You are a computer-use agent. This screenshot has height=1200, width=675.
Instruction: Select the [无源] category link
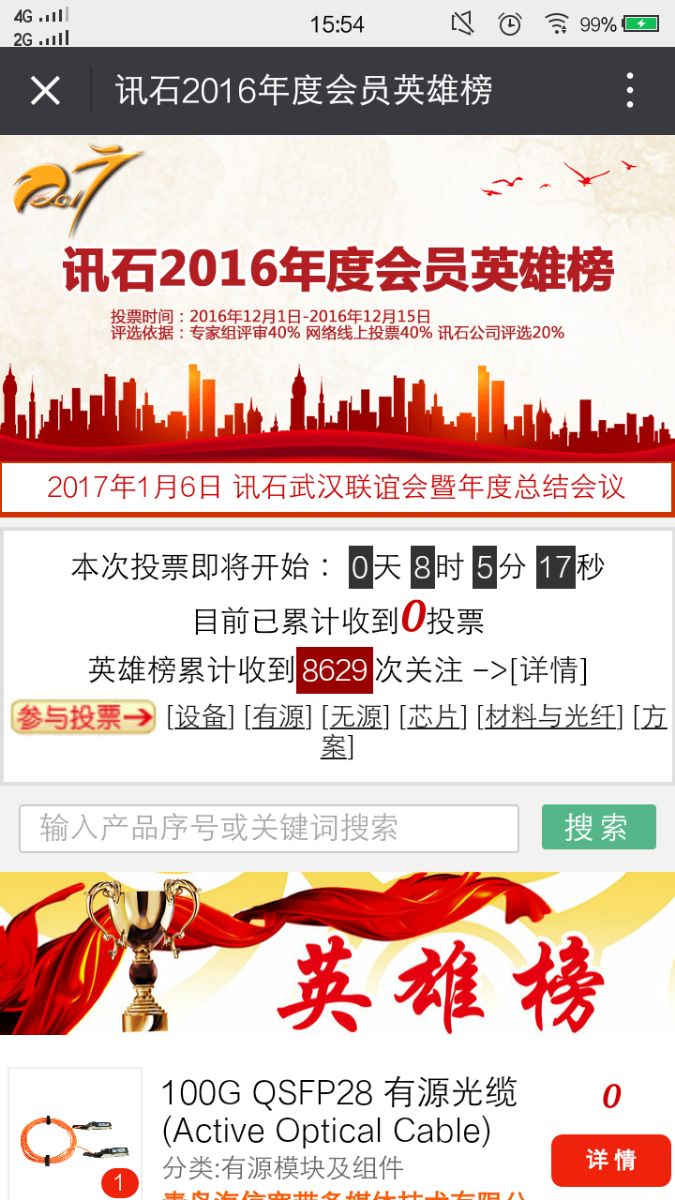pyautogui.click(x=356, y=717)
